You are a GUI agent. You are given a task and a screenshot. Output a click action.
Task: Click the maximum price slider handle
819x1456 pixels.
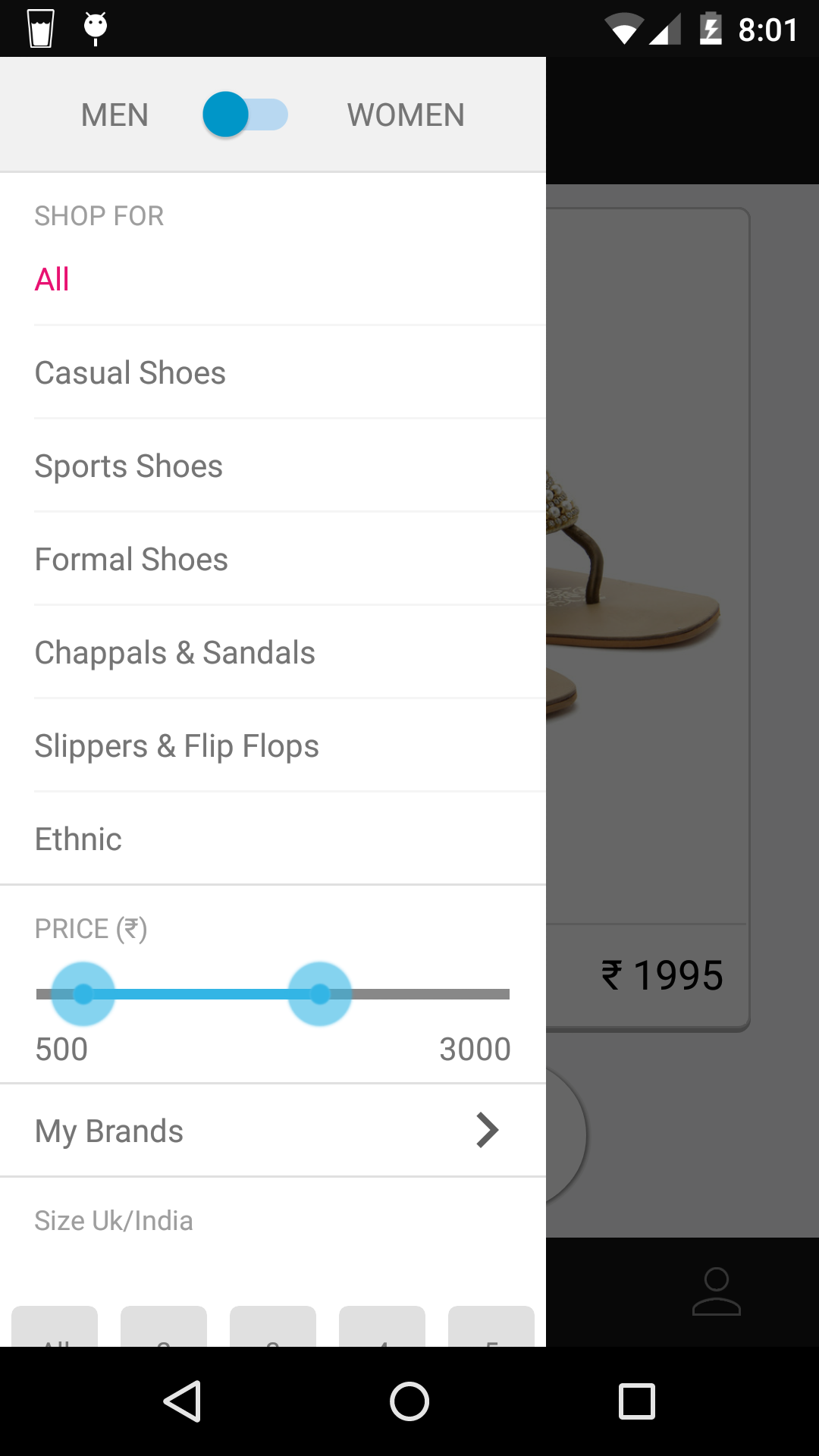[x=319, y=993]
